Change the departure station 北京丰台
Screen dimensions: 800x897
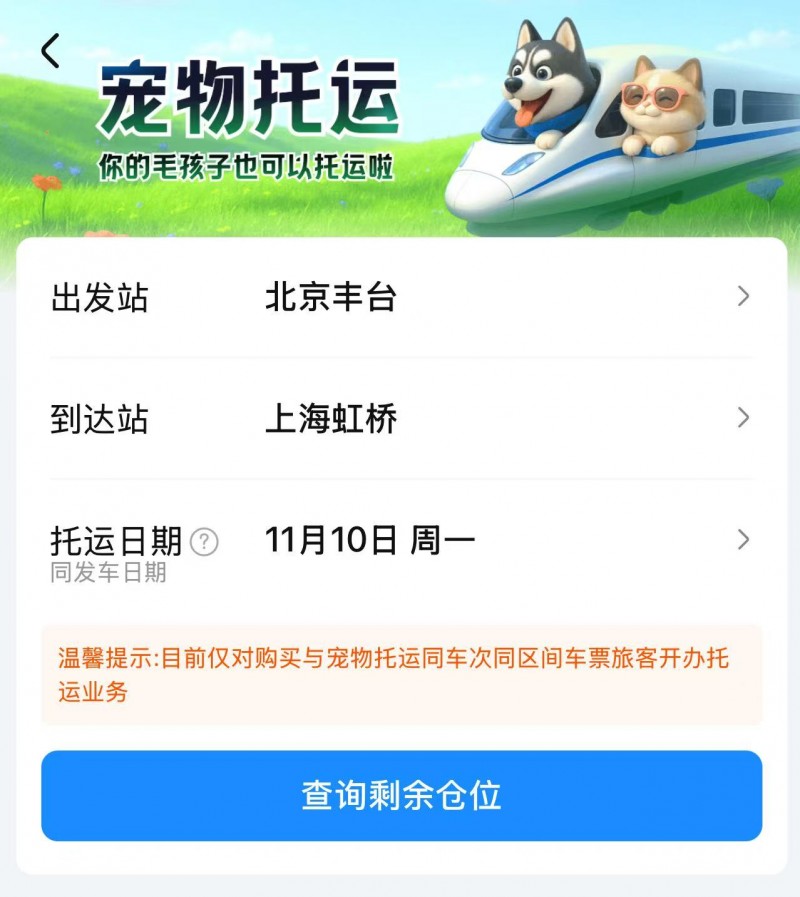click(400, 297)
